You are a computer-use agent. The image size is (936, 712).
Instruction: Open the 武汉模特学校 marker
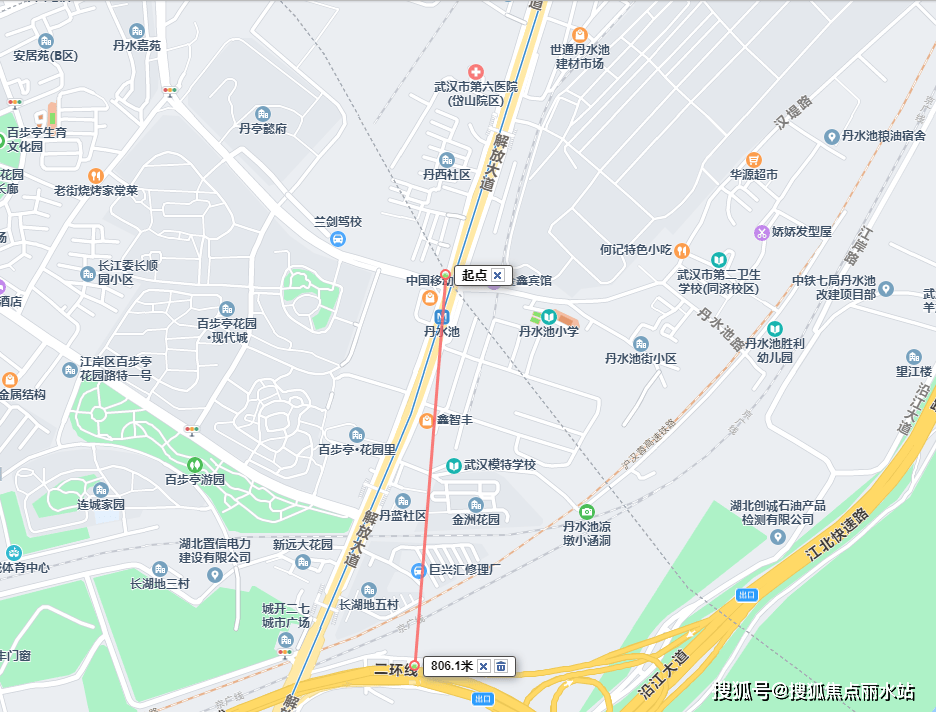coord(454,465)
